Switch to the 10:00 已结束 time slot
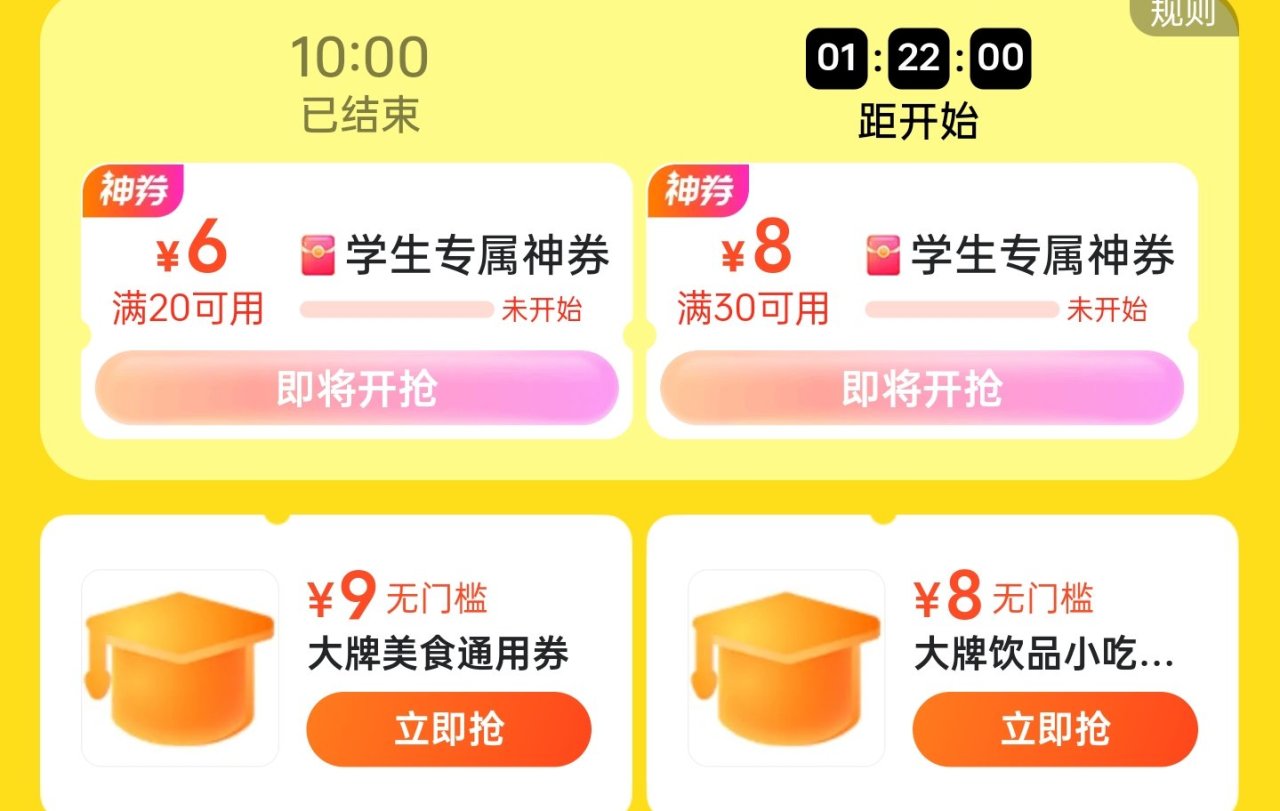Viewport: 1280px width, 811px height. pyautogui.click(x=360, y=84)
